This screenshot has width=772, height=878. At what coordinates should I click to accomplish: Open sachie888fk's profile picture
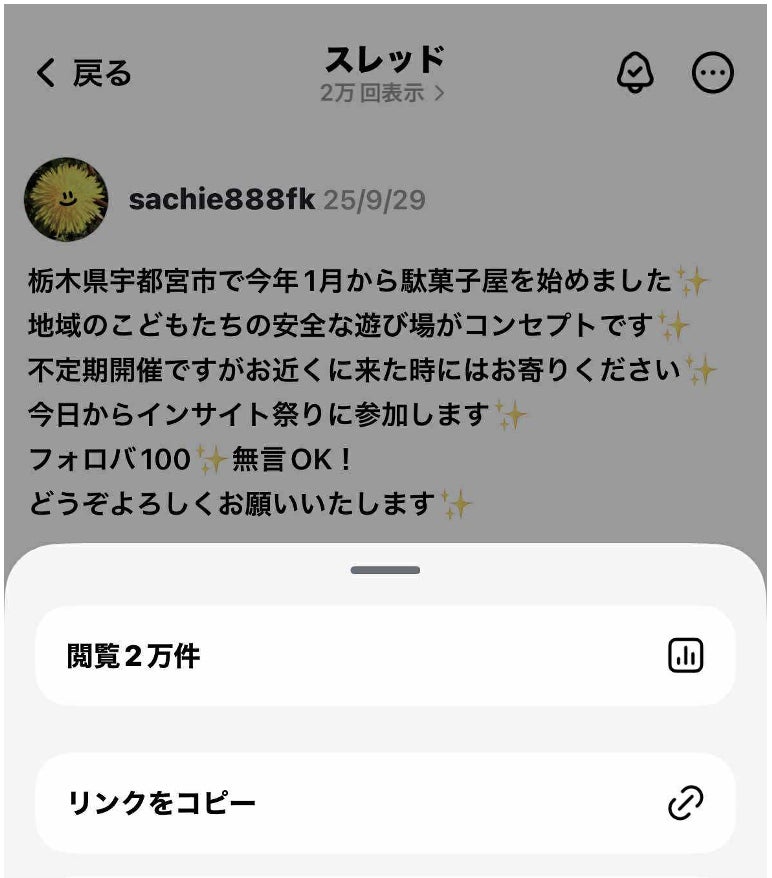[66, 199]
